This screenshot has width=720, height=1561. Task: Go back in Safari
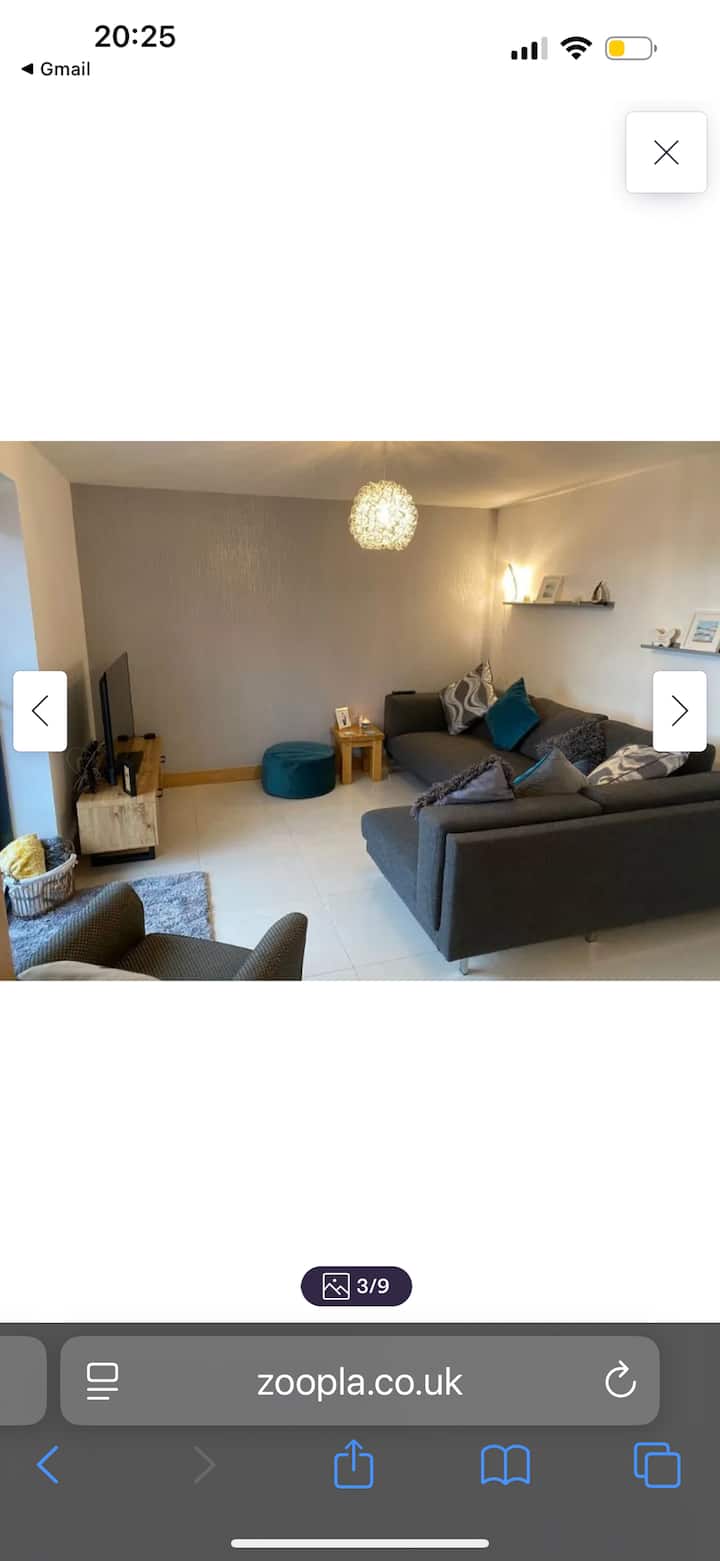coord(48,1466)
